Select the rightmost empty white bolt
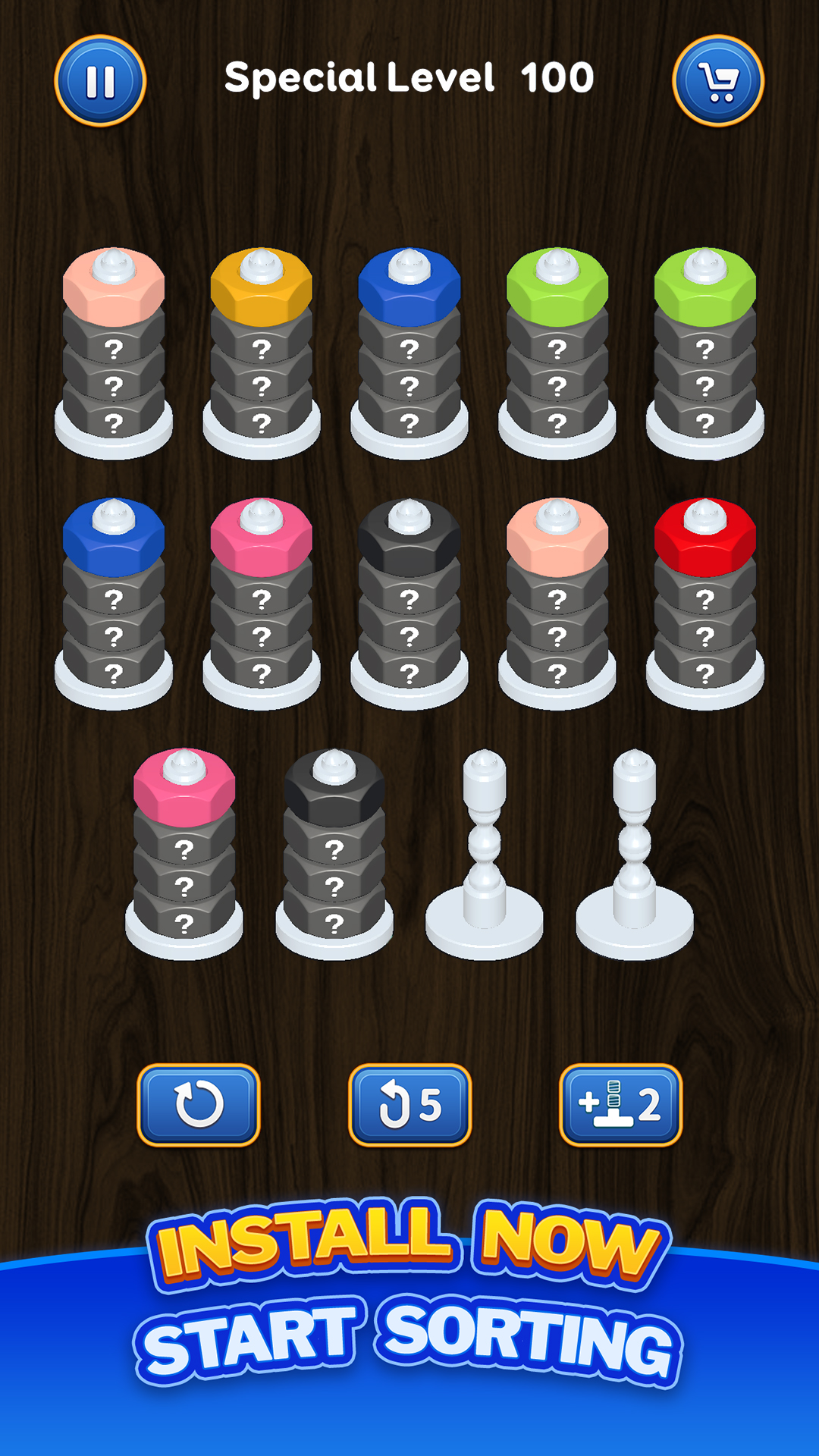This screenshot has height=1456, width=819. [x=629, y=842]
